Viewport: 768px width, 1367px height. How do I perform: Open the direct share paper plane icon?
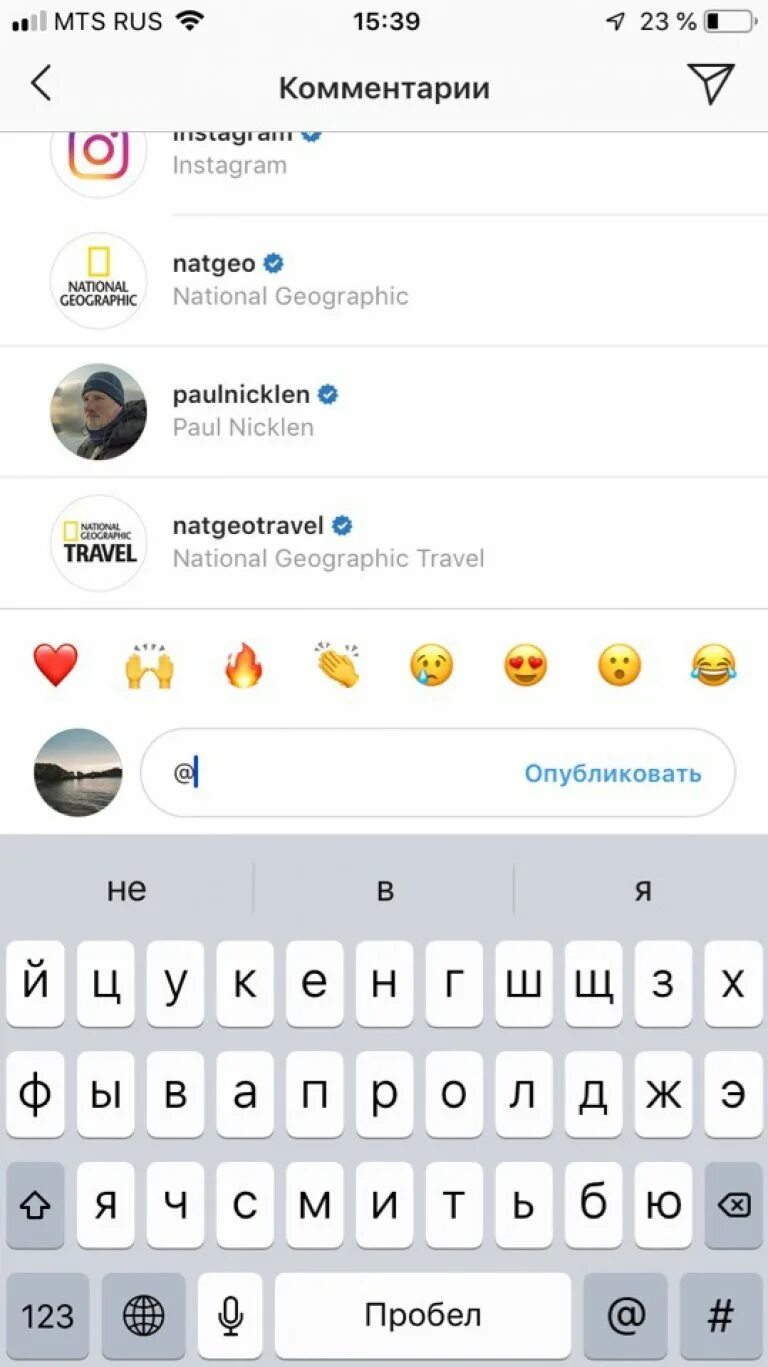pos(710,84)
